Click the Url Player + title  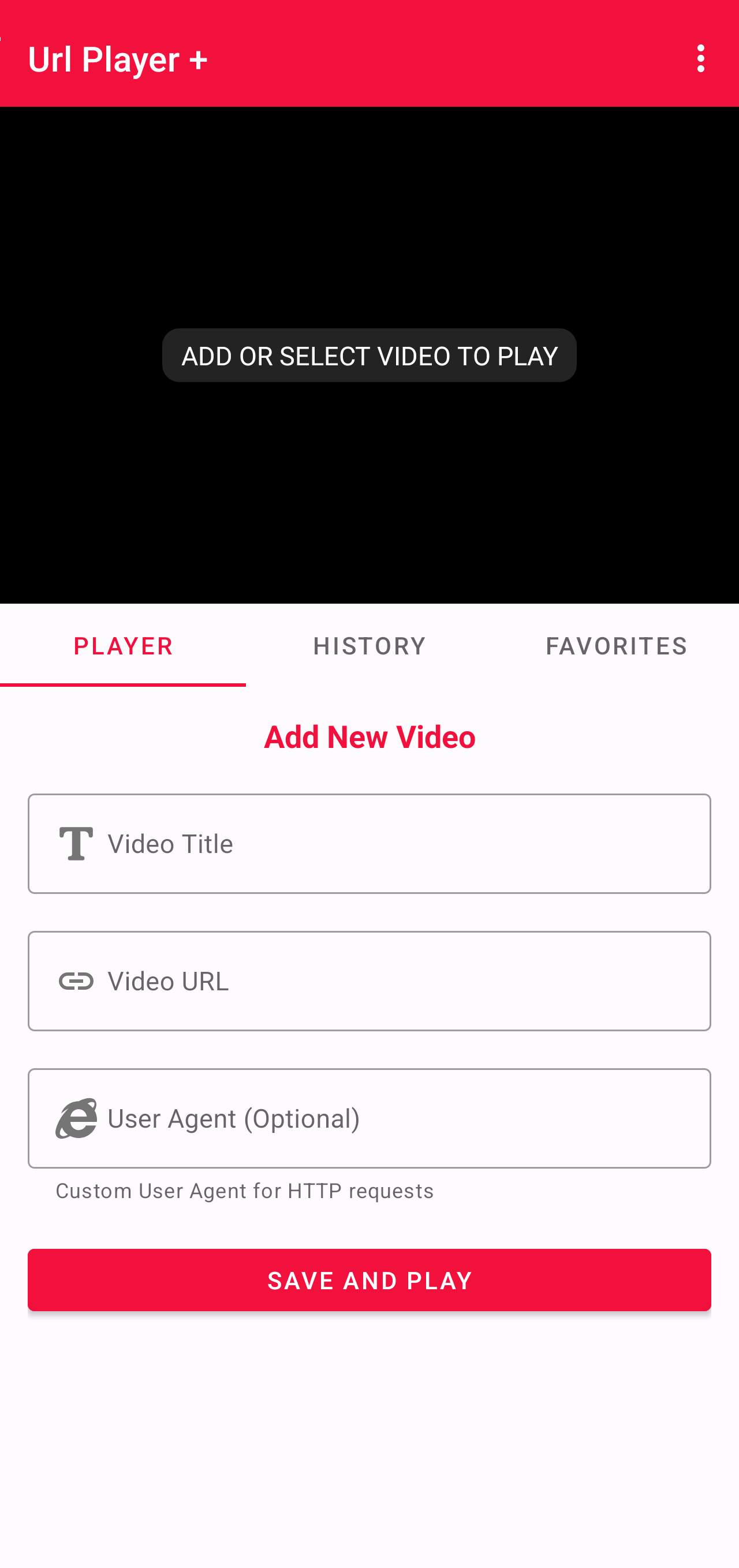(119, 59)
